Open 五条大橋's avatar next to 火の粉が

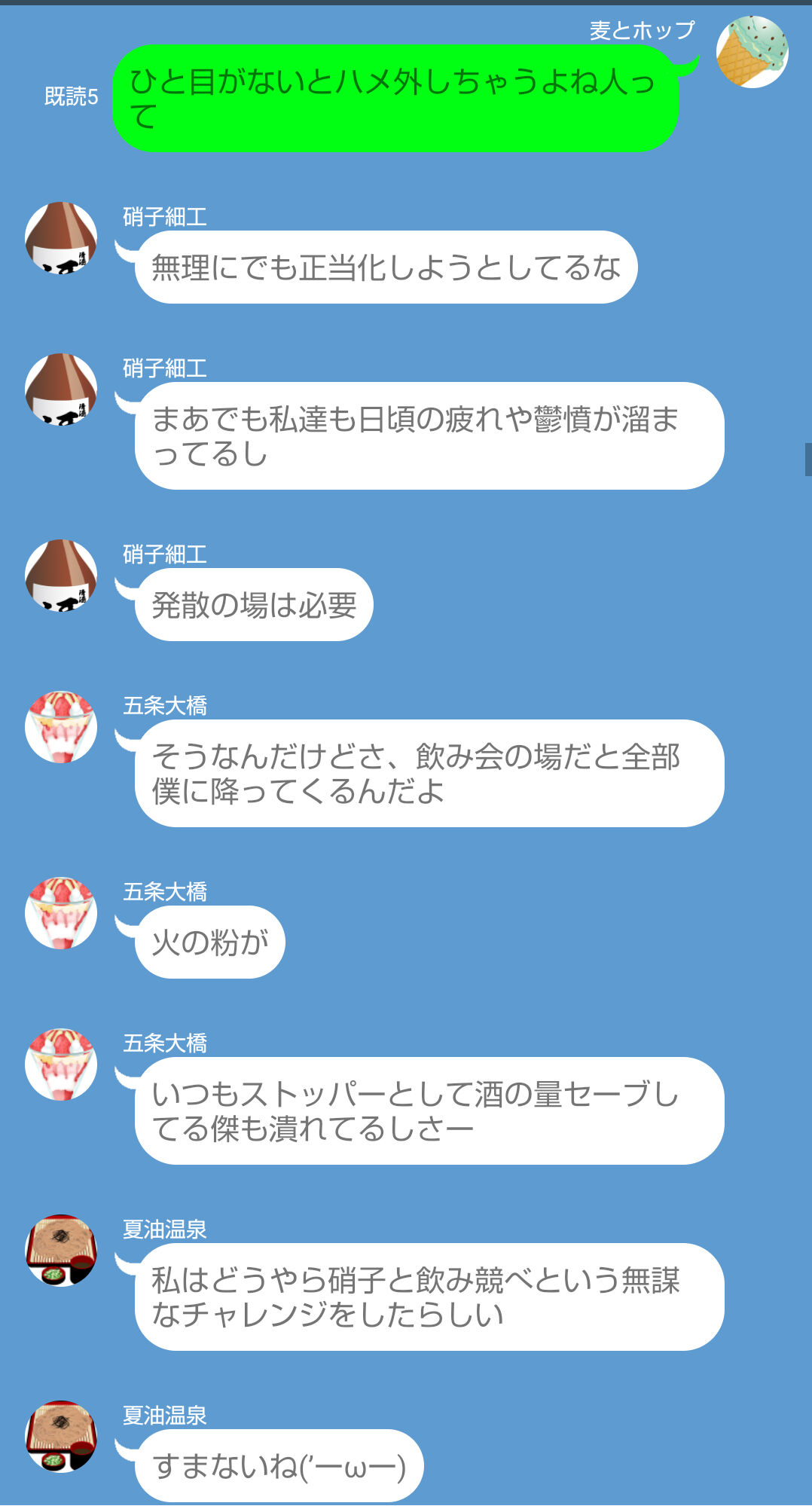61,912
